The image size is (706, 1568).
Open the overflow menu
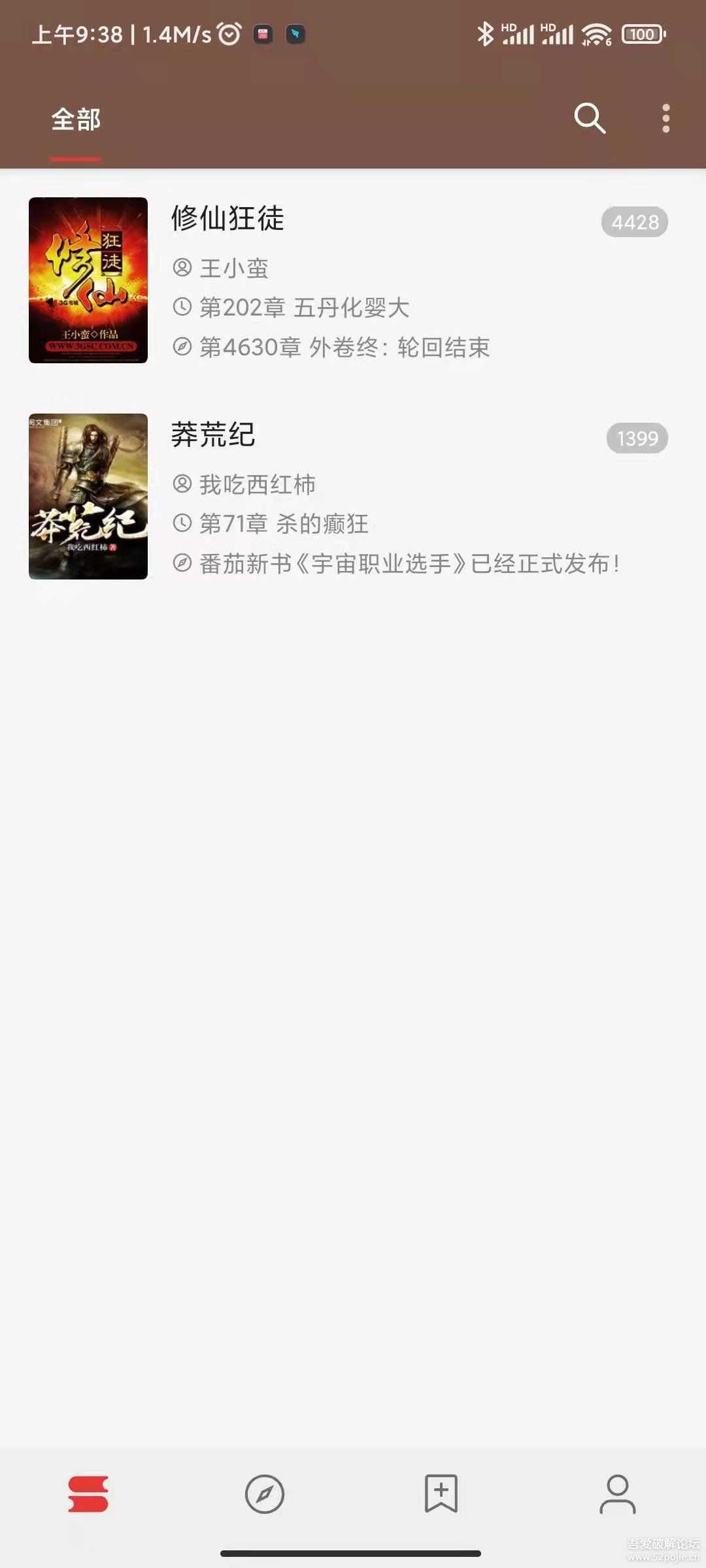click(665, 119)
